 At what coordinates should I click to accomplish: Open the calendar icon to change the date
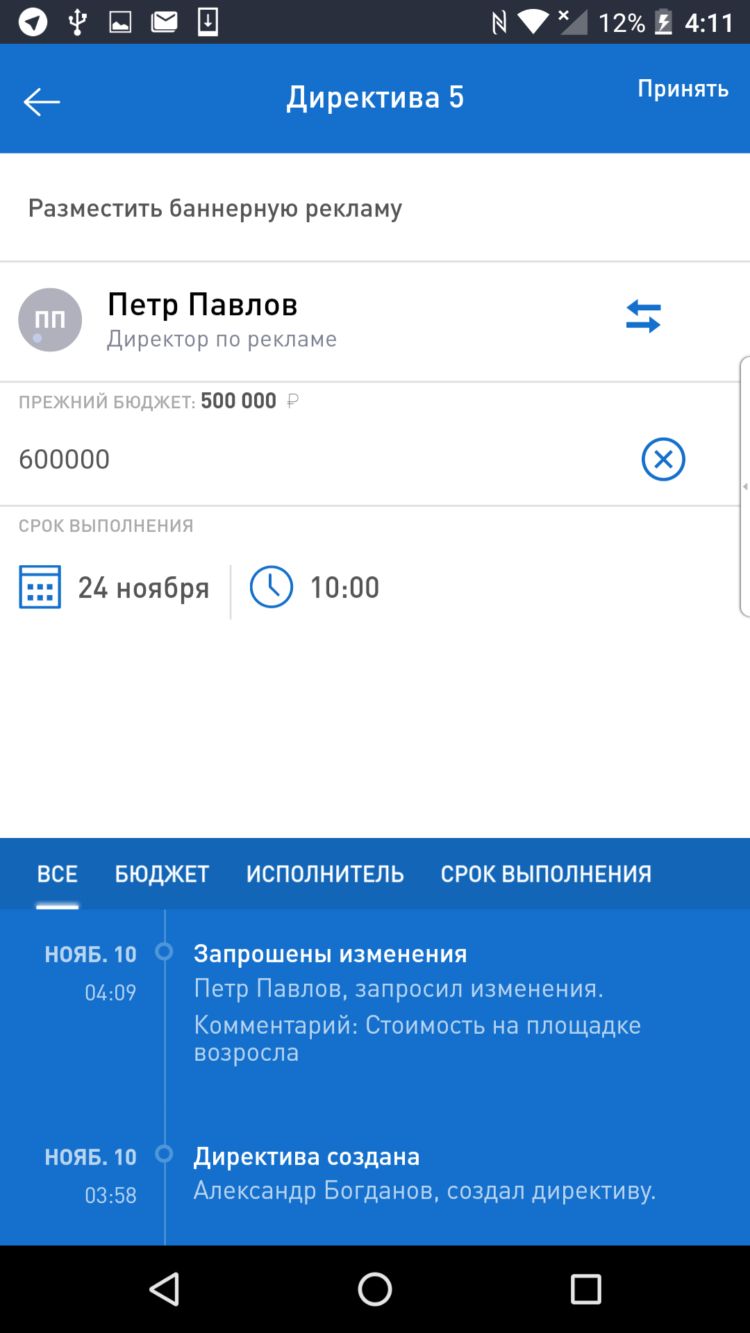click(x=39, y=586)
